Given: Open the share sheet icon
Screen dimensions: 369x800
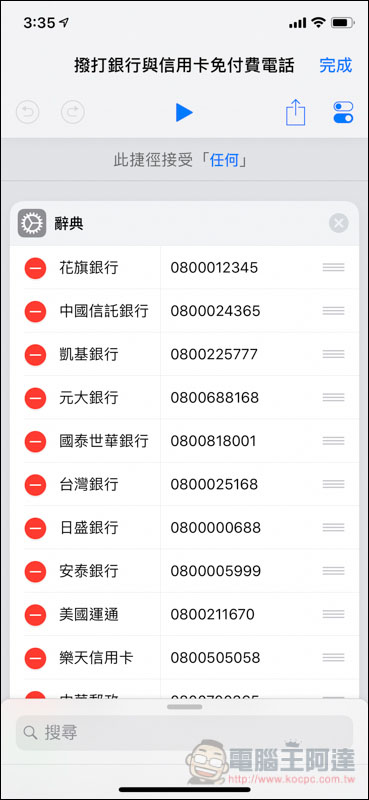Looking at the screenshot, I should pos(295,112).
